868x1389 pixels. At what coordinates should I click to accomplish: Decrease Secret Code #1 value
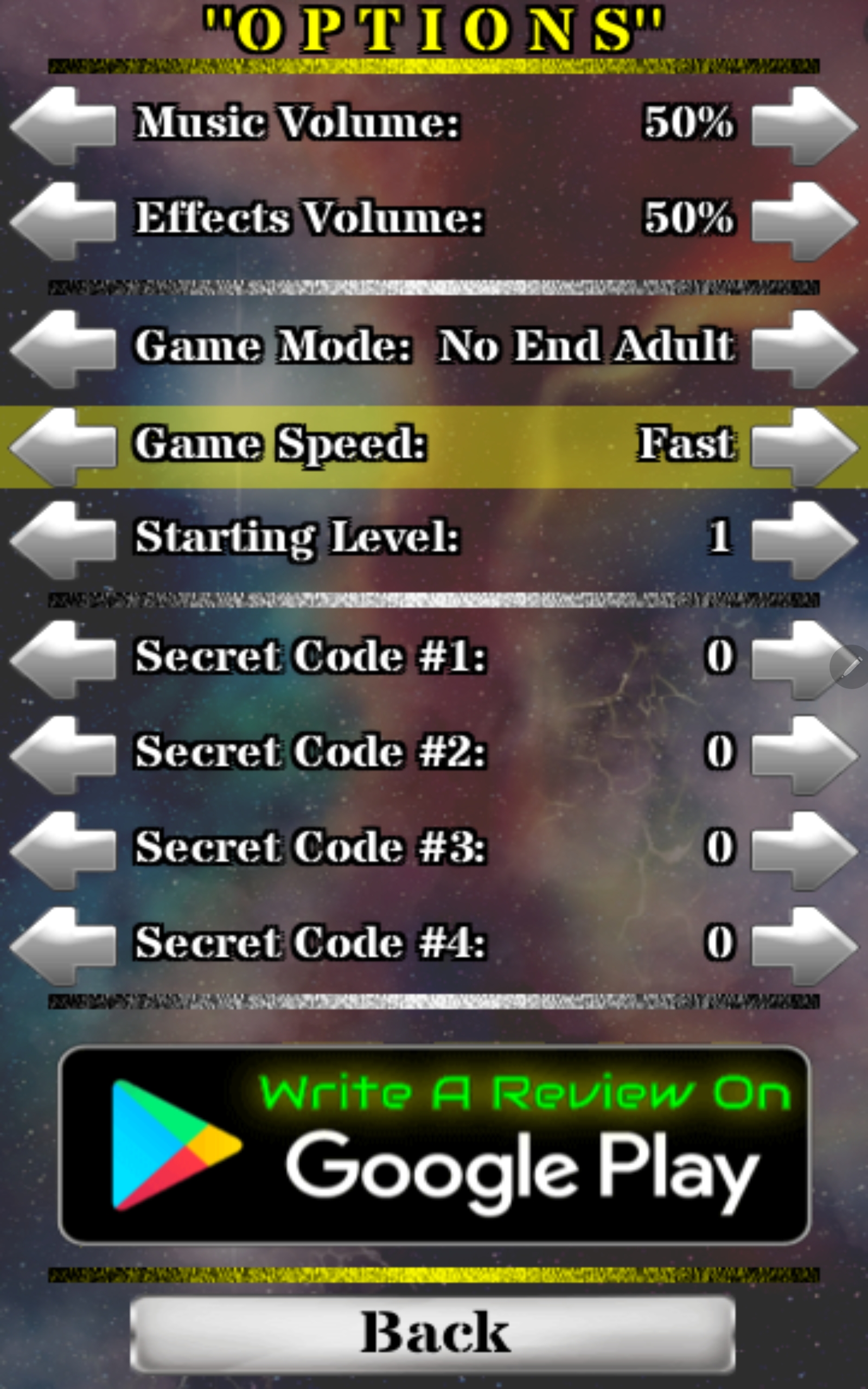tap(62, 658)
